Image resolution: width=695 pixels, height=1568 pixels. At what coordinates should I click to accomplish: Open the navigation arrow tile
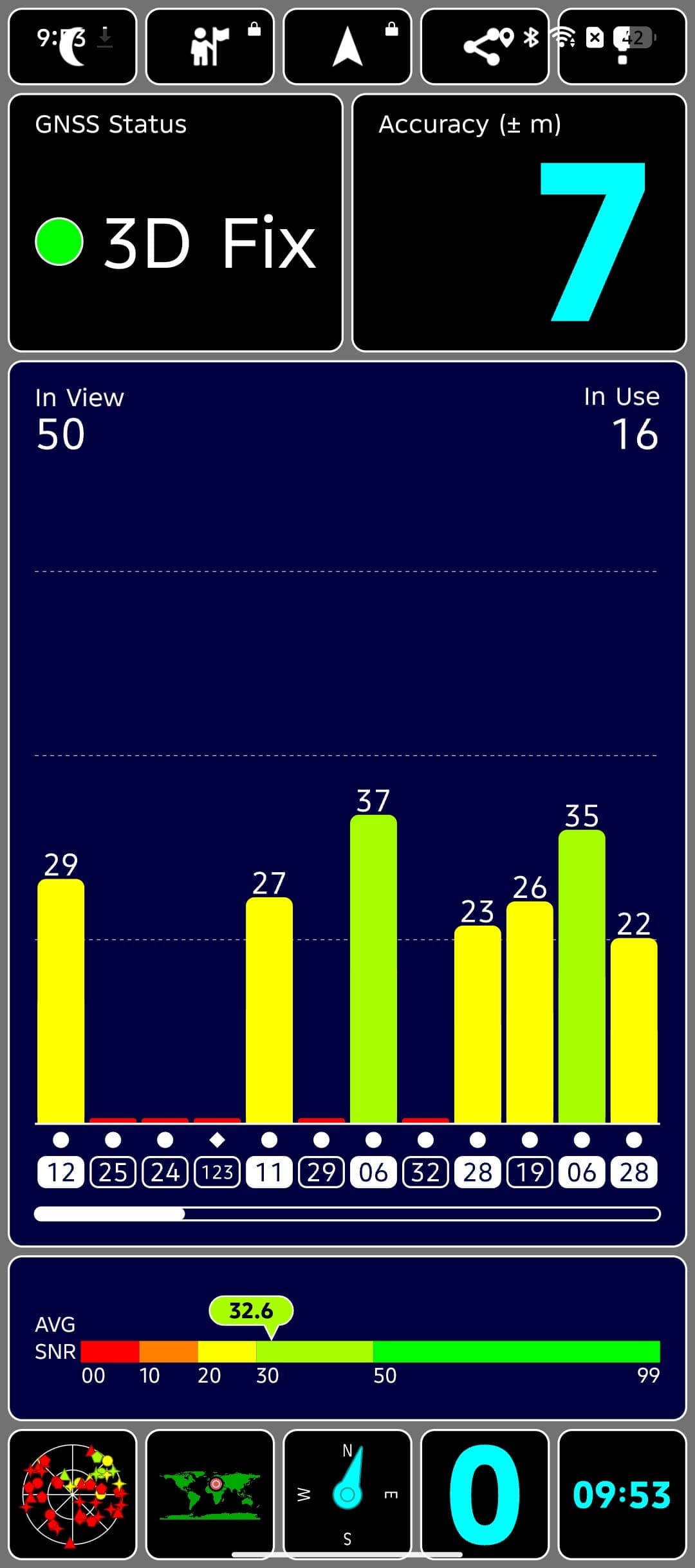pyautogui.click(x=347, y=47)
